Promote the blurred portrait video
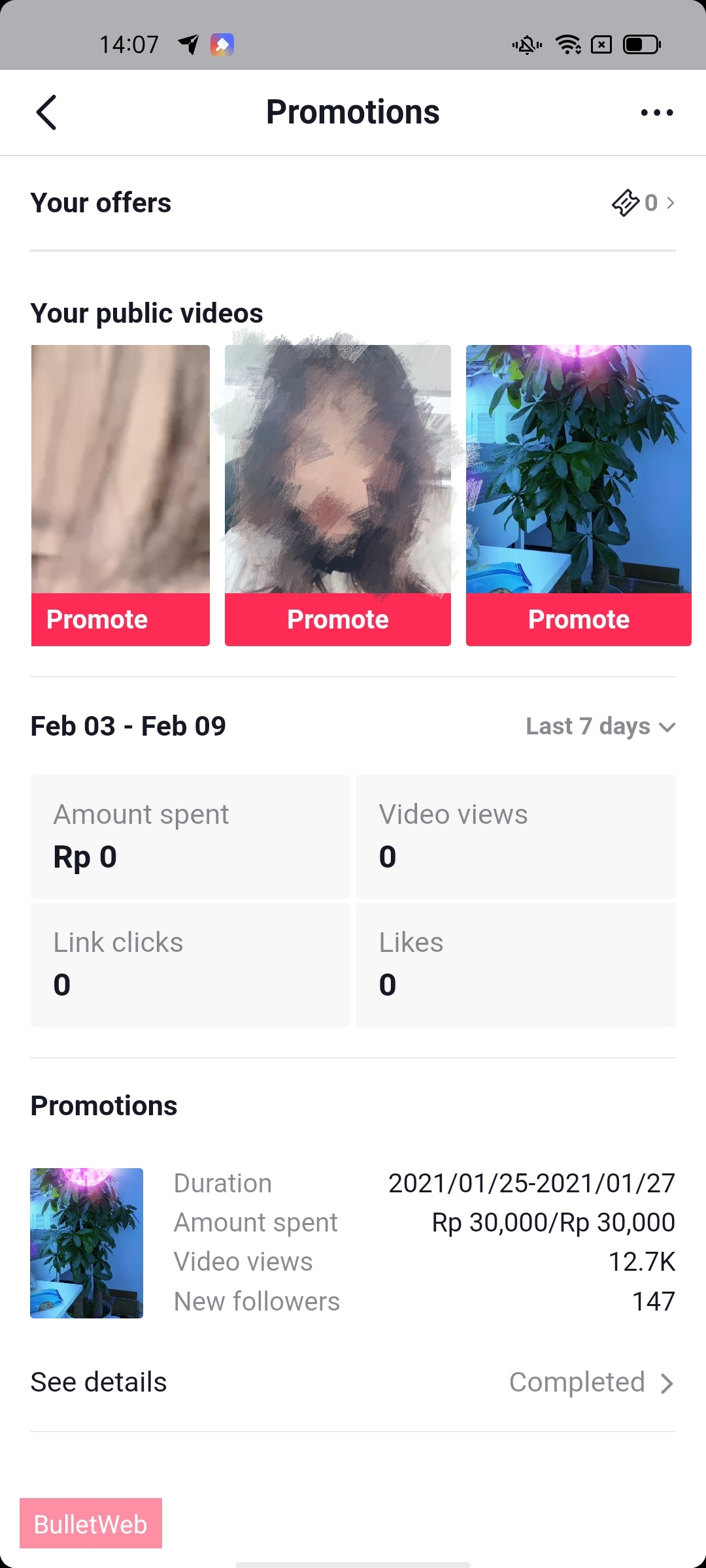The image size is (706, 1568). tap(337, 619)
